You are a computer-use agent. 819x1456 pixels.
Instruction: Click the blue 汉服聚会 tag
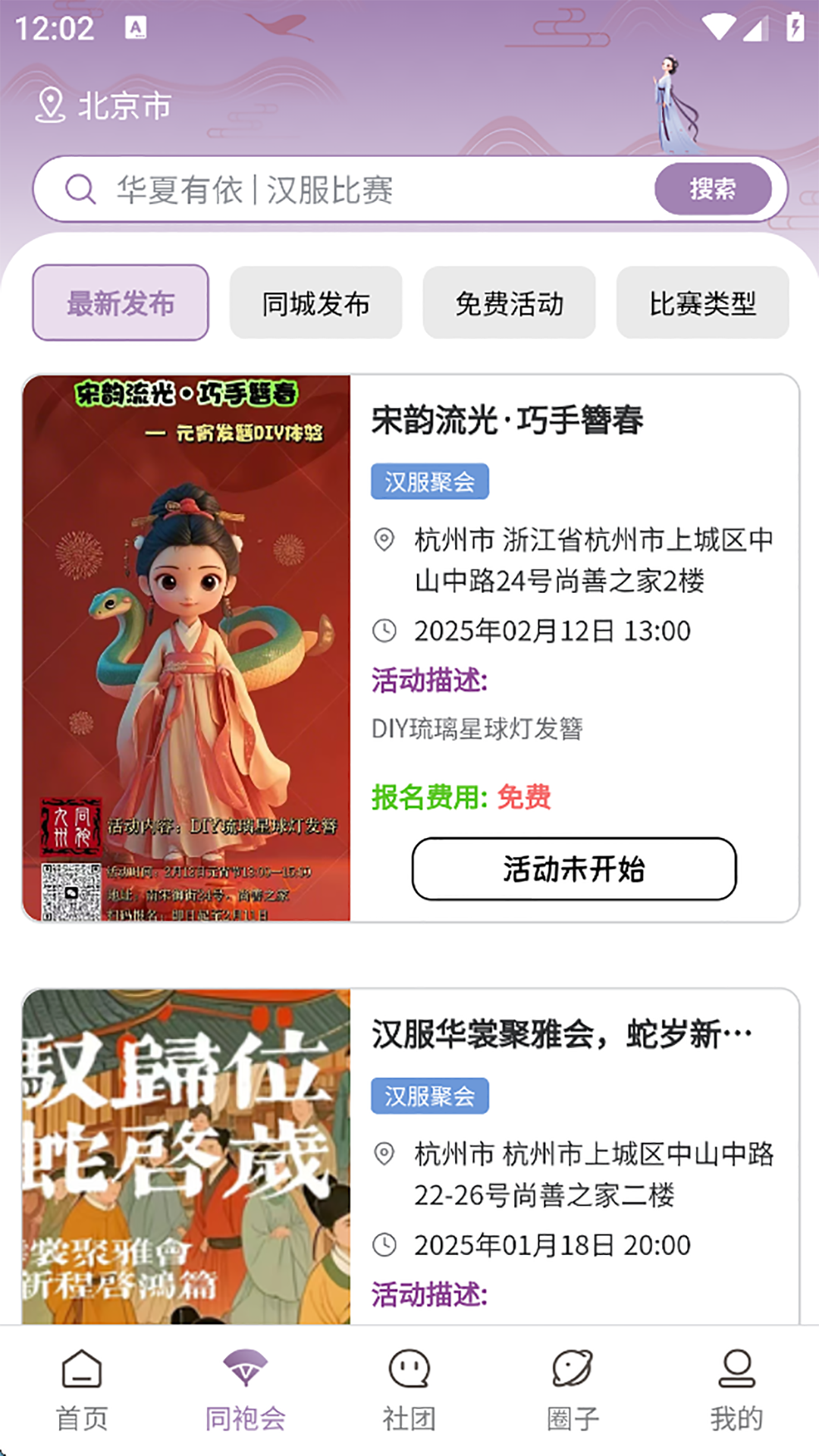click(429, 480)
